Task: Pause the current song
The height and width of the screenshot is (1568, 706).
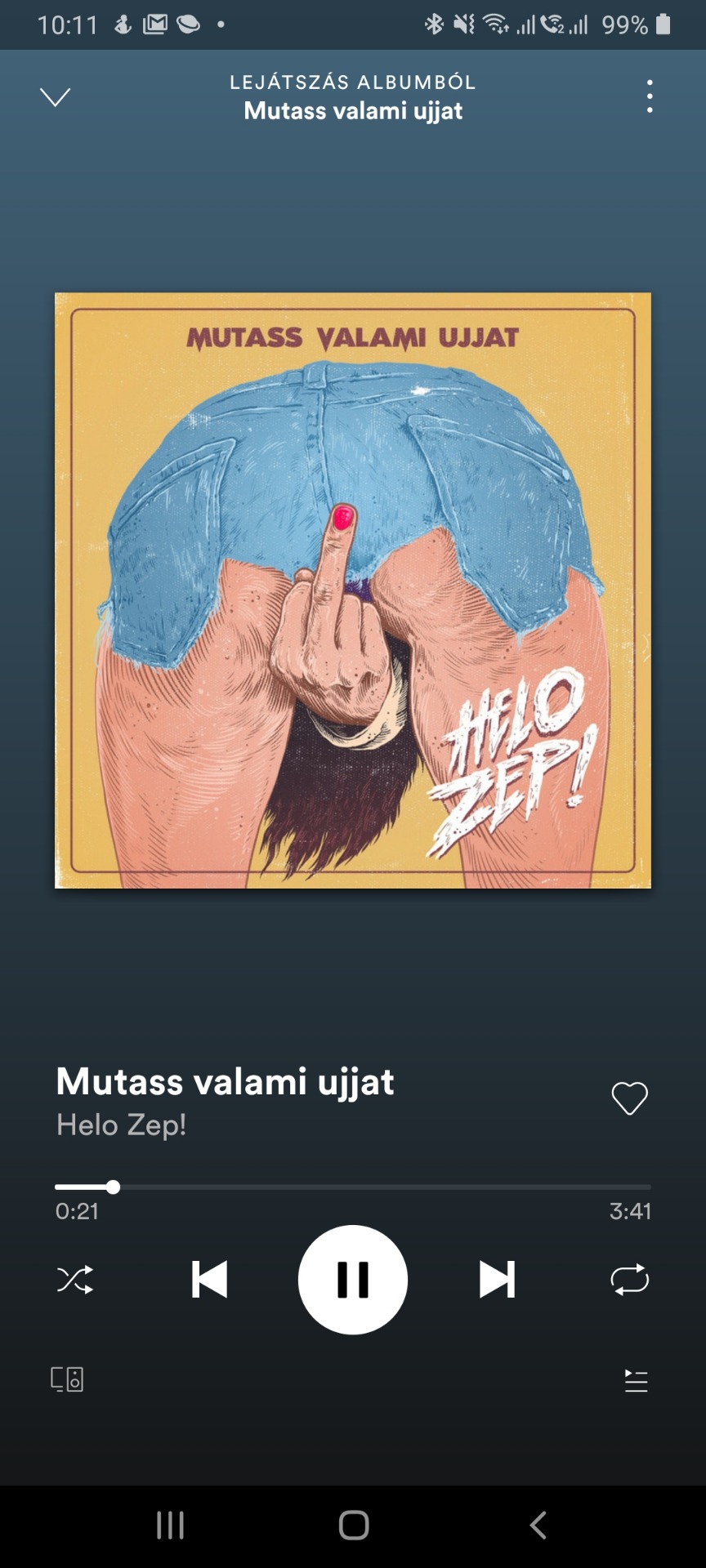Action: click(x=353, y=1280)
